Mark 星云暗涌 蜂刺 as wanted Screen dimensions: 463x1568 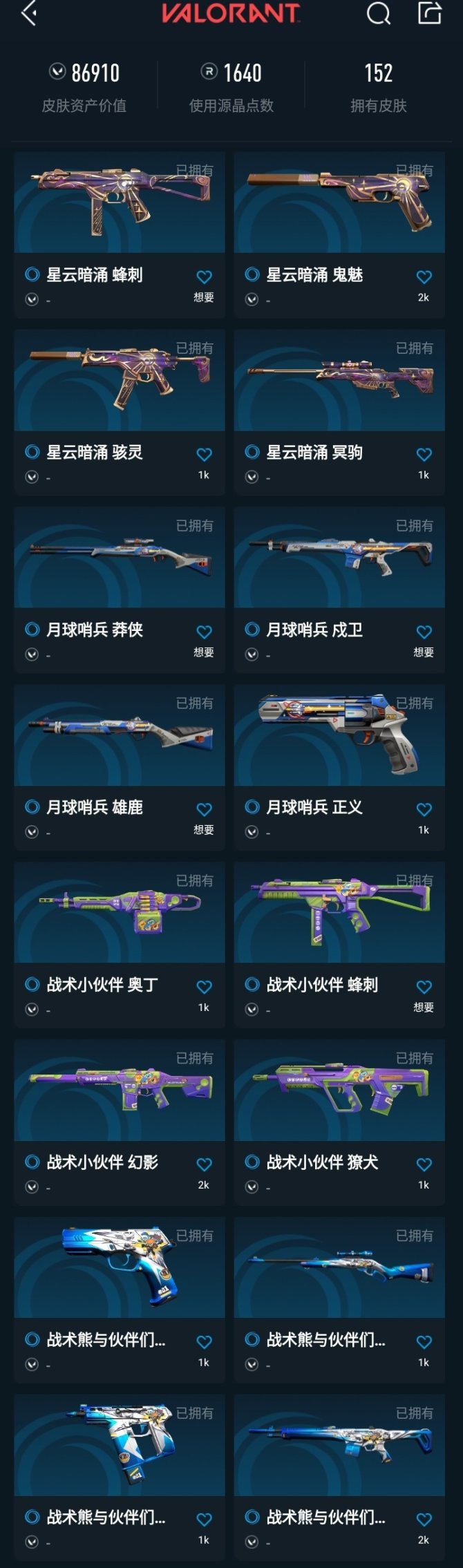[x=204, y=277]
